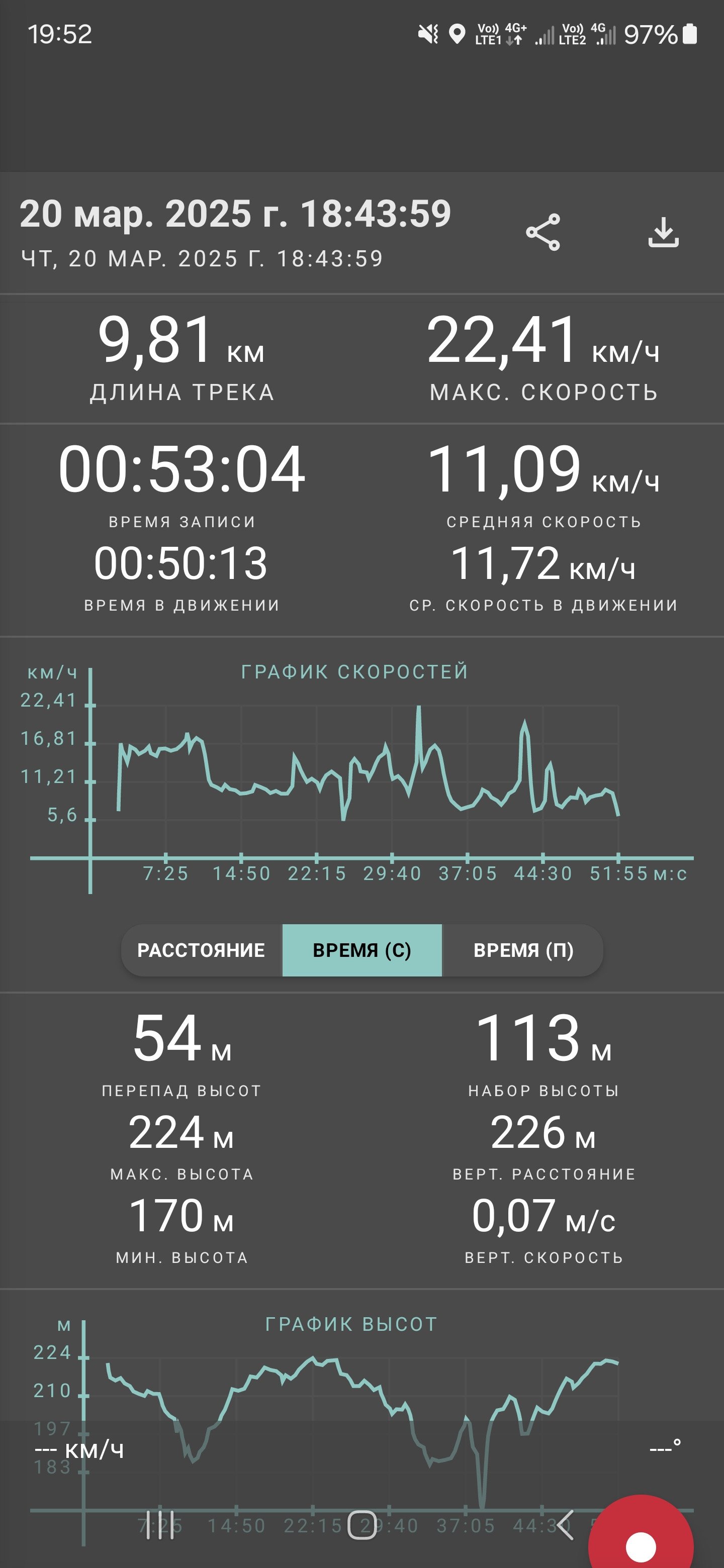Switch the graph to РАССТОЯНИЕ
Image resolution: width=724 pixels, height=1568 pixels.
[x=201, y=950]
